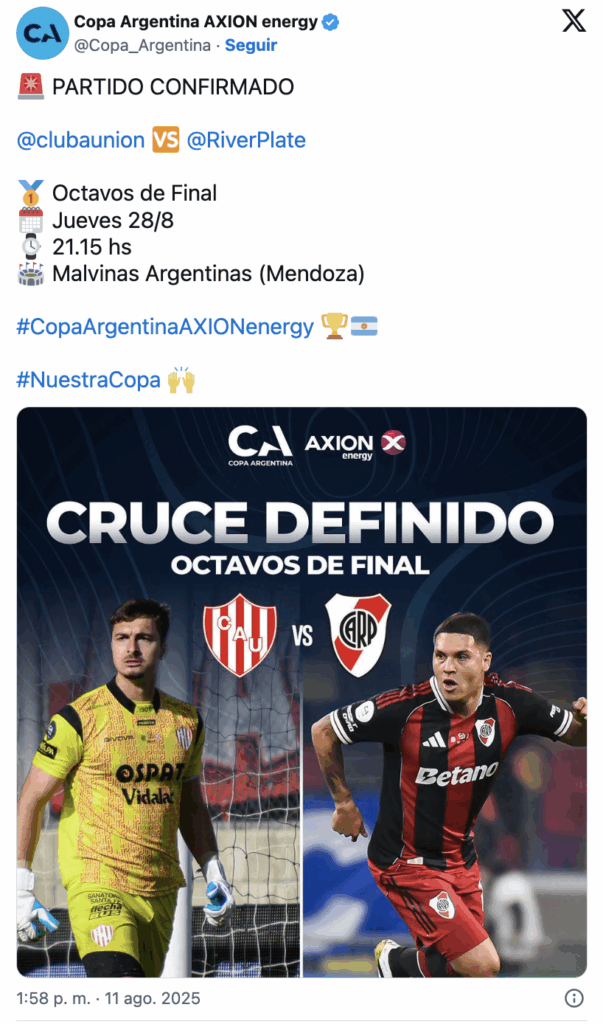
Task: Open the Copa Argentina profile avatar
Action: [42, 33]
